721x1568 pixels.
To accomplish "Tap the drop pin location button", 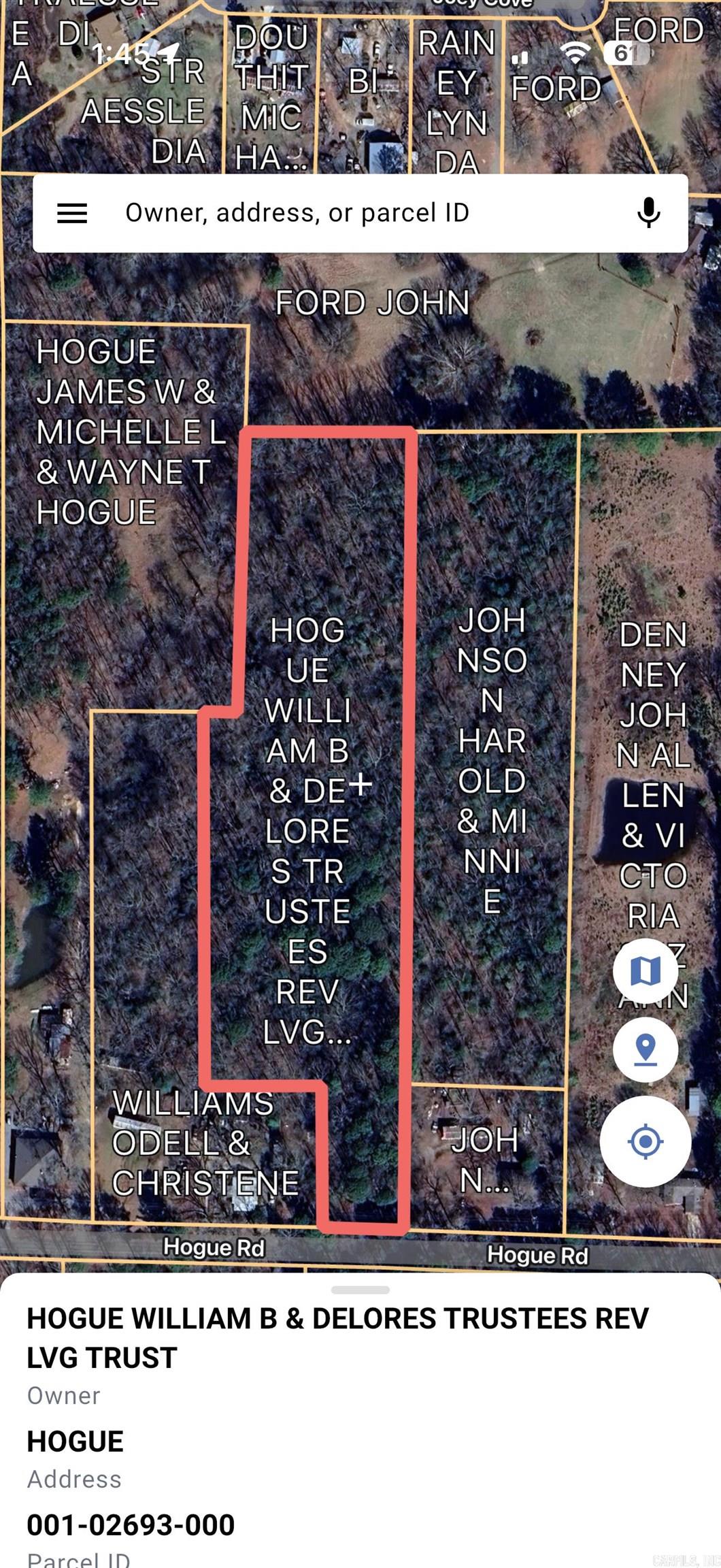I will pos(645,1049).
